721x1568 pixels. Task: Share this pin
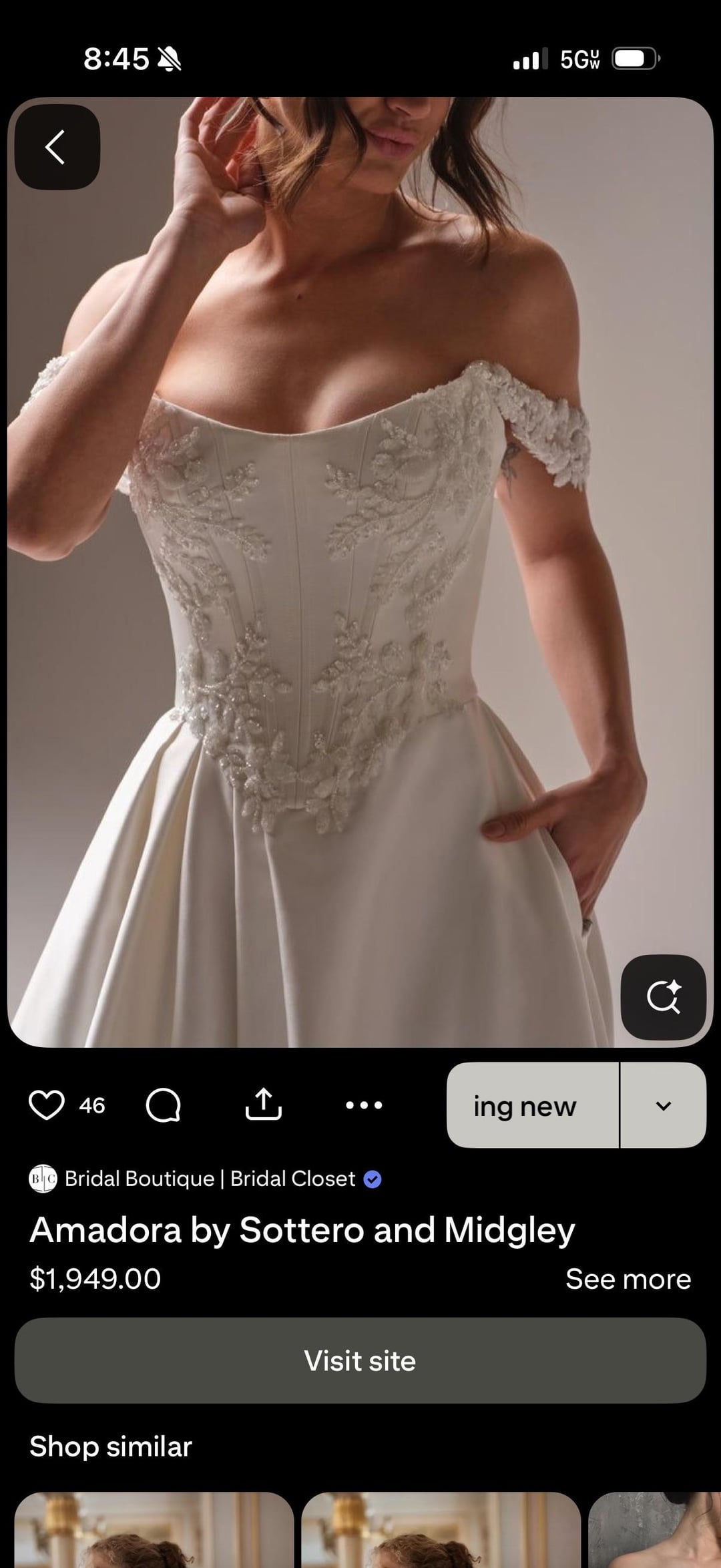(x=264, y=1105)
